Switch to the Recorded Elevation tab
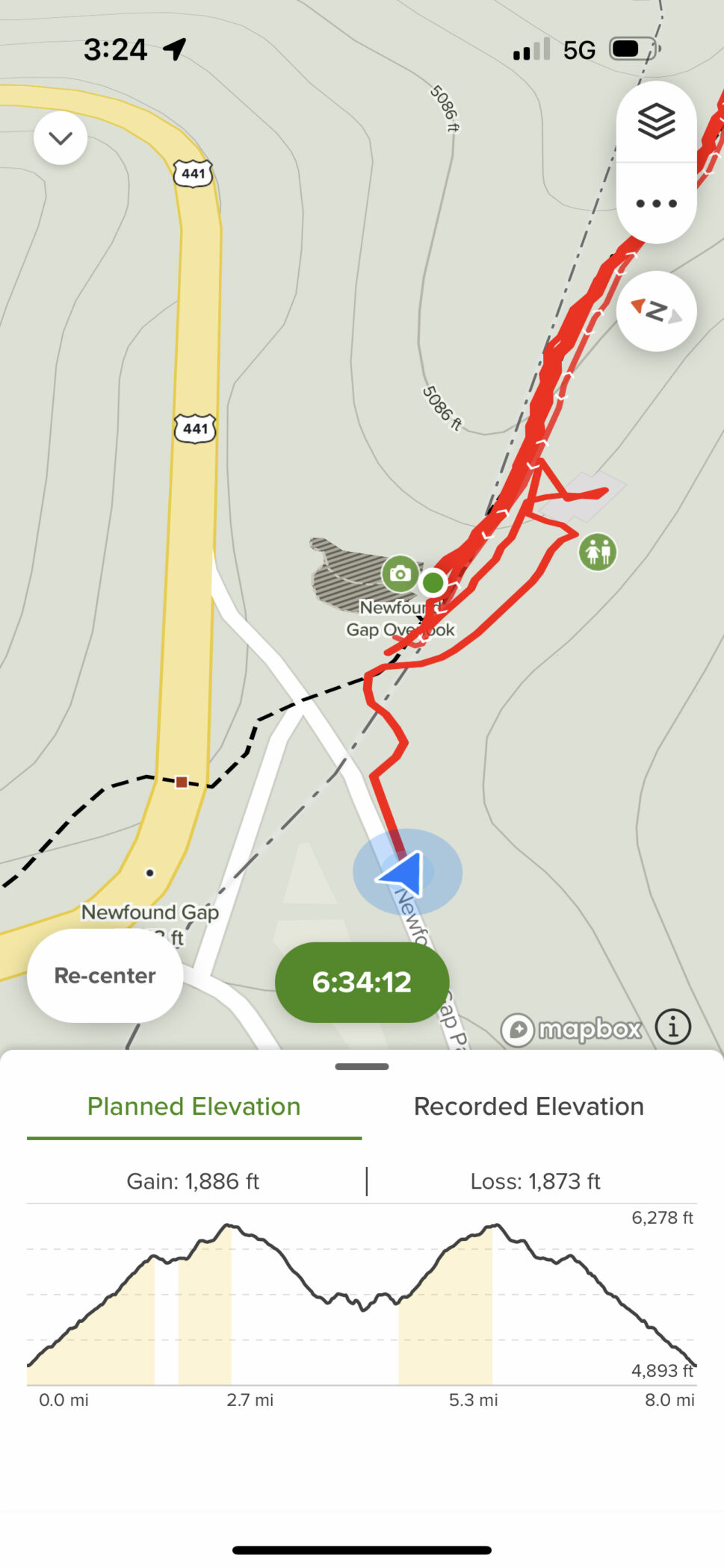724x1568 pixels. 528,1107
